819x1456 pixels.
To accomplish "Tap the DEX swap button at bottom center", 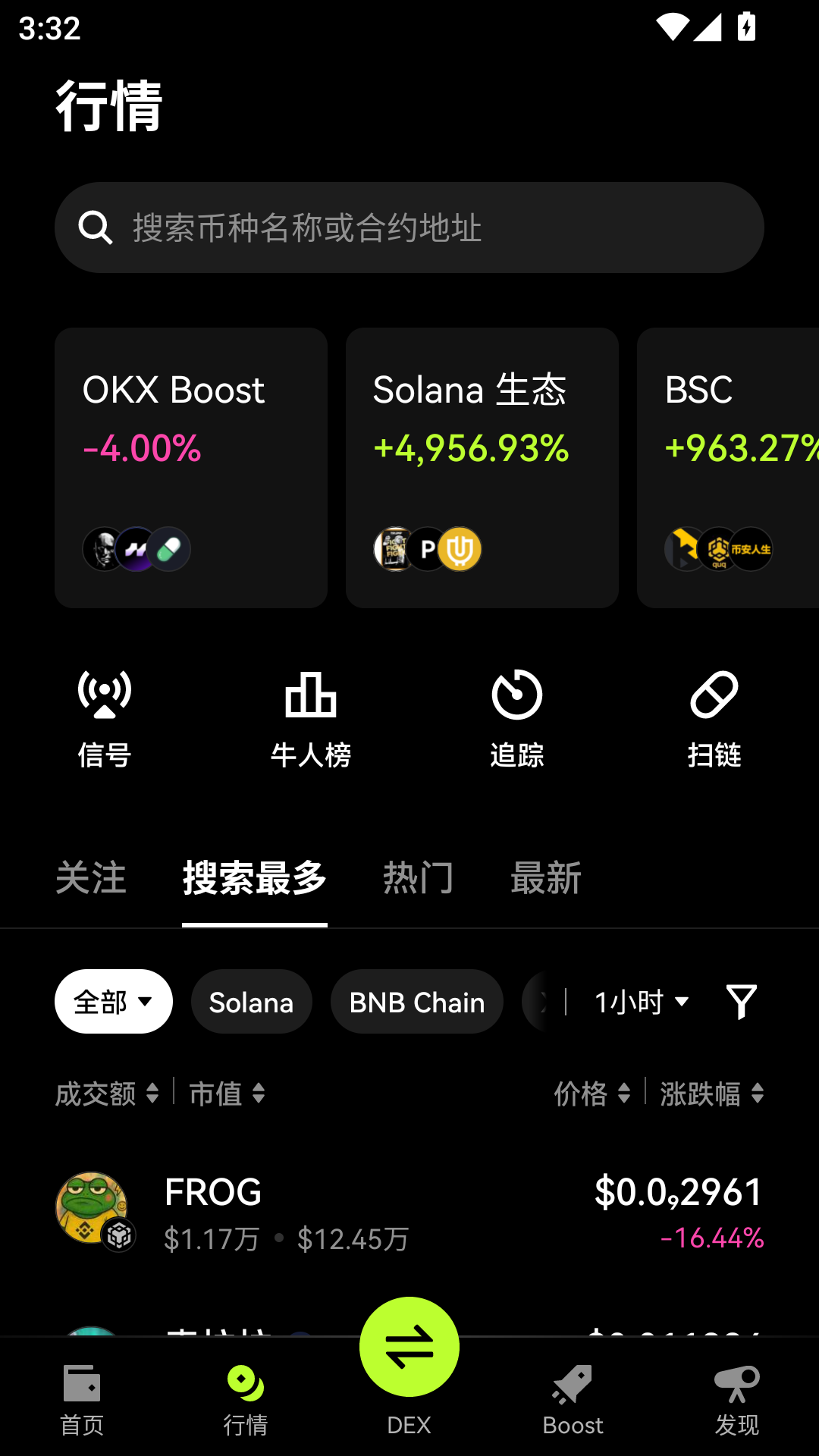I will [409, 1346].
